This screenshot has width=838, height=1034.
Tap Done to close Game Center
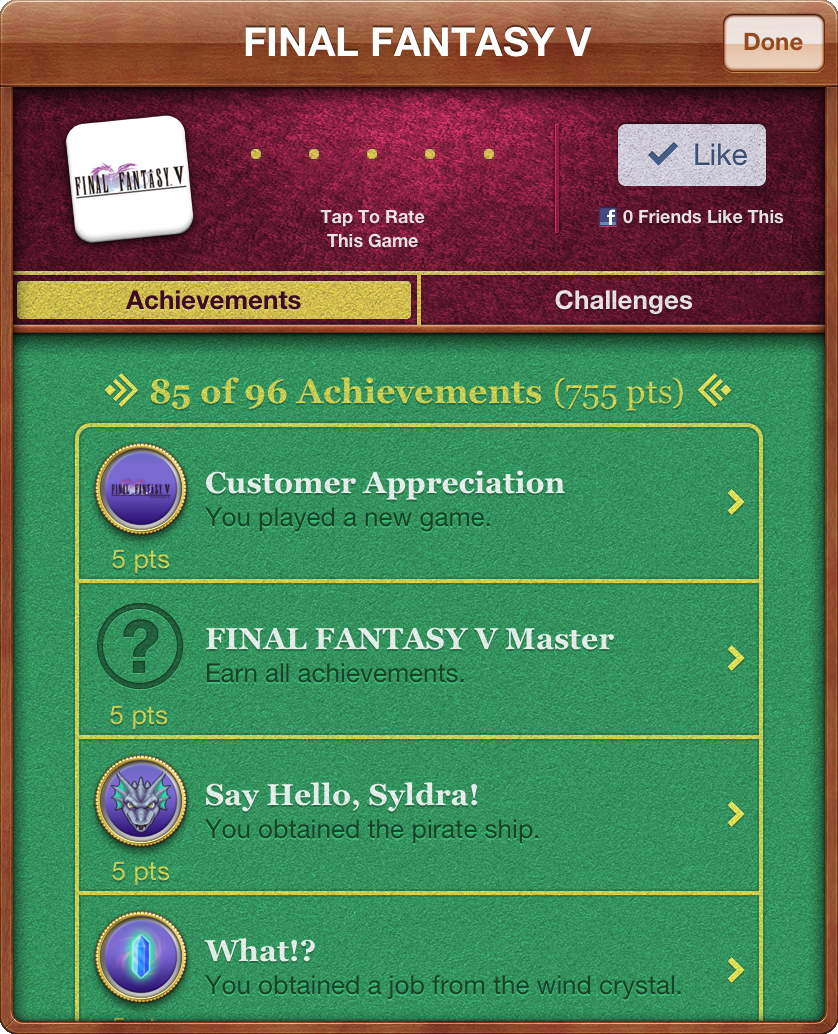pos(772,42)
